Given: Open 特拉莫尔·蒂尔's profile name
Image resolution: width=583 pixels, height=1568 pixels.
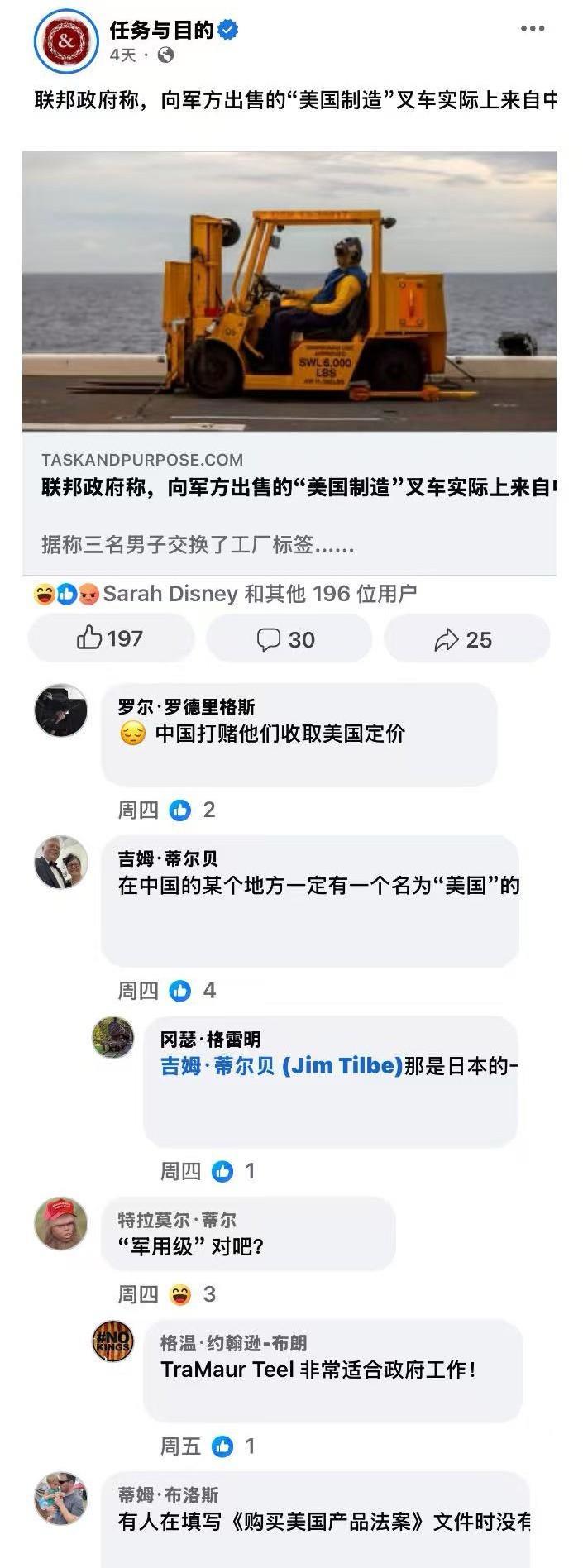Looking at the screenshot, I should tap(177, 1219).
